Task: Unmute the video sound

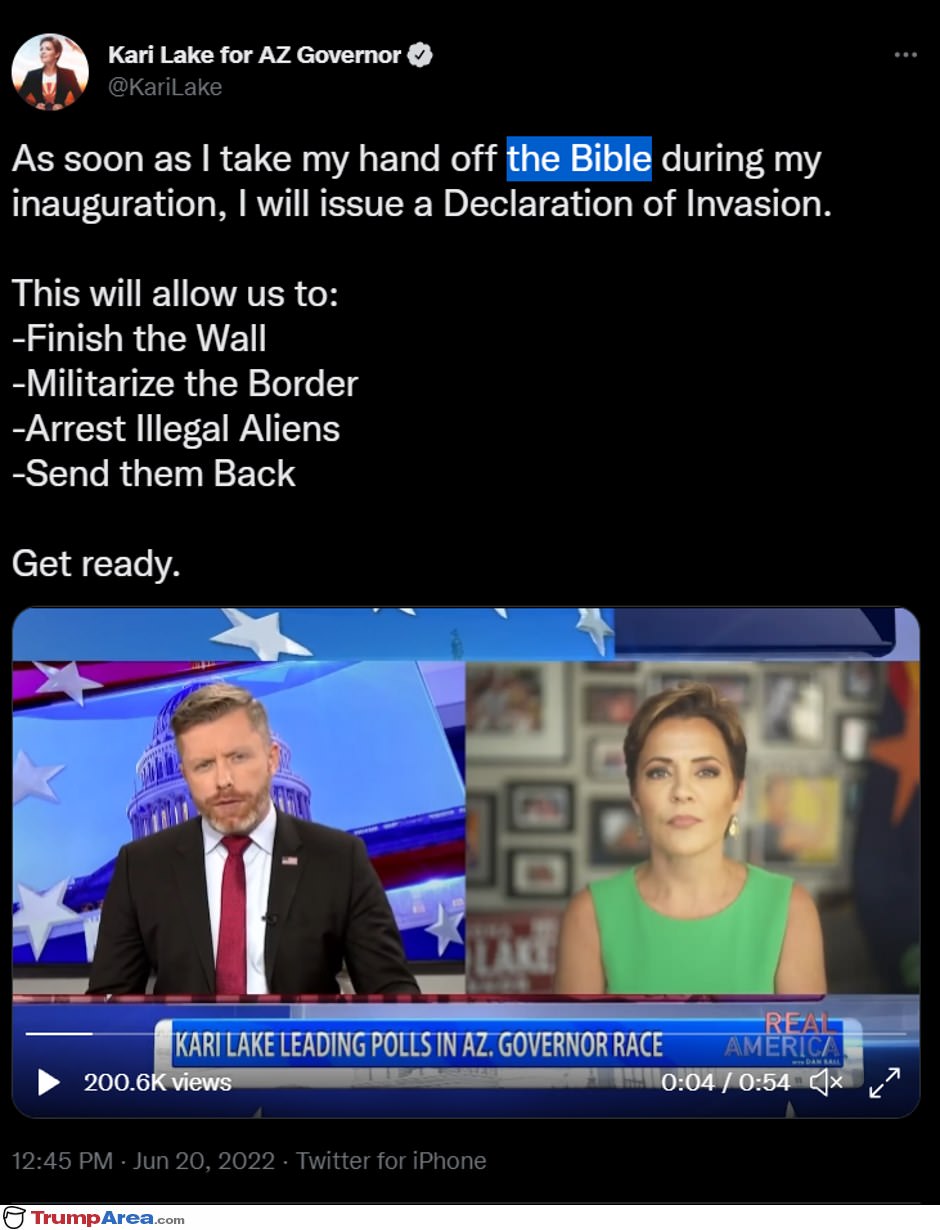Action: (826, 1082)
